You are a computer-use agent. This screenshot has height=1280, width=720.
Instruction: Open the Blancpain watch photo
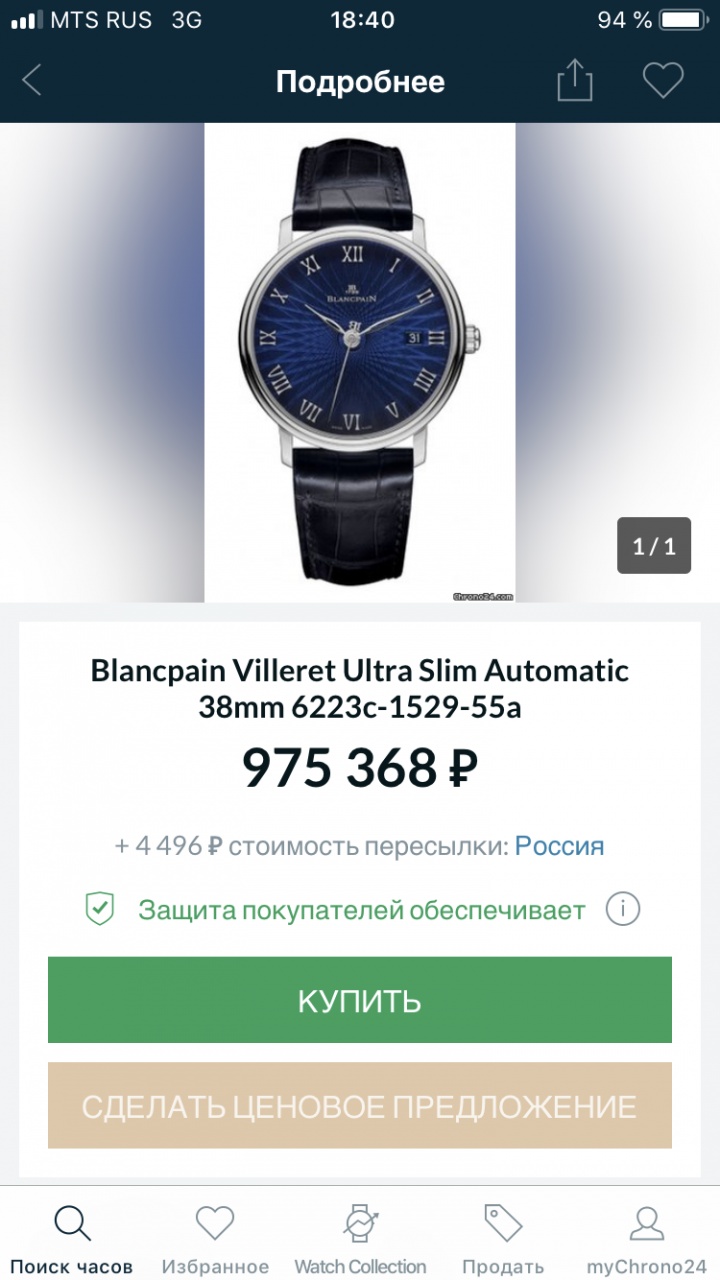point(360,362)
